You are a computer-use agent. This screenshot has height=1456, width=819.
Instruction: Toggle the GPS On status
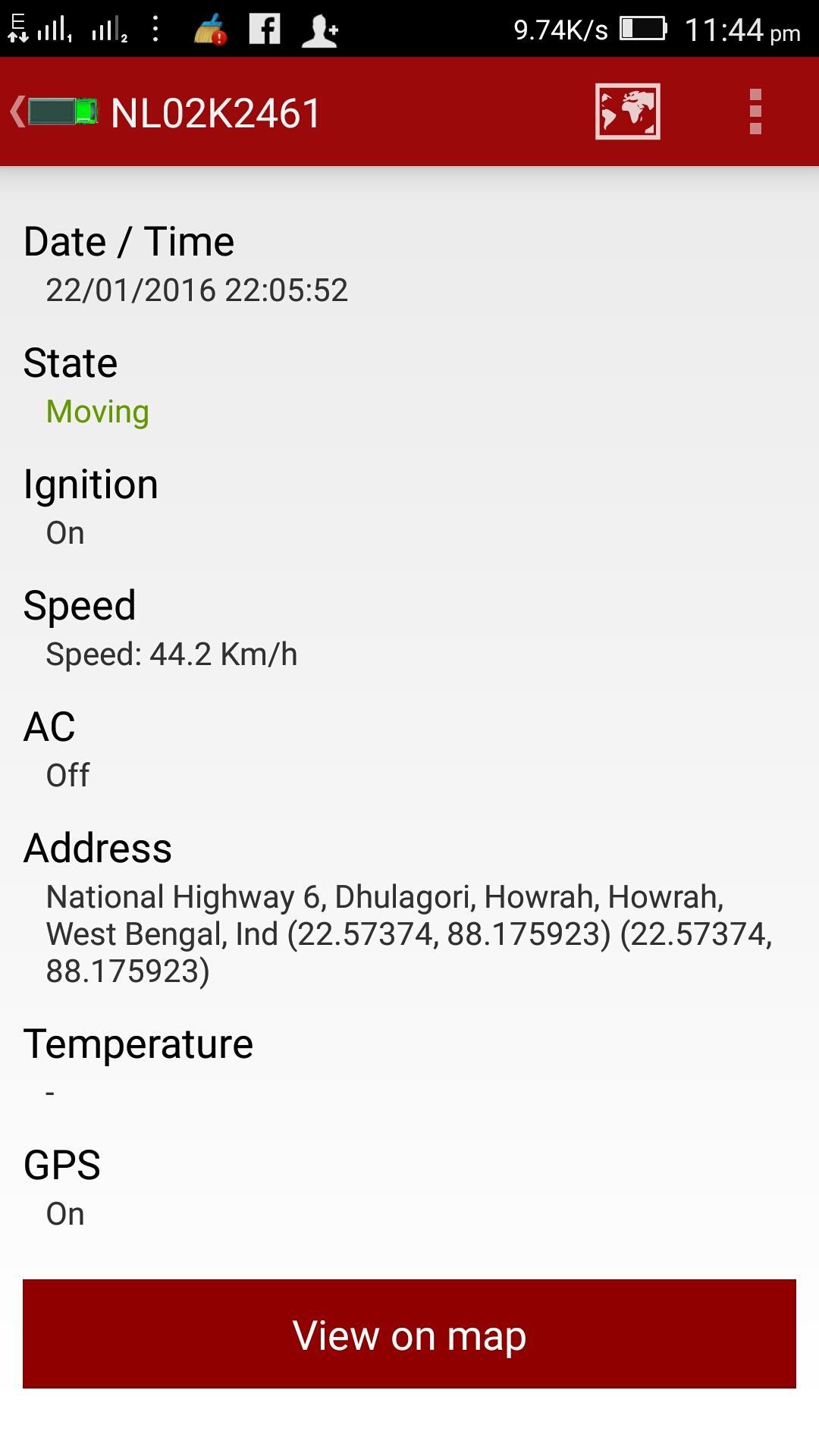click(x=64, y=1212)
